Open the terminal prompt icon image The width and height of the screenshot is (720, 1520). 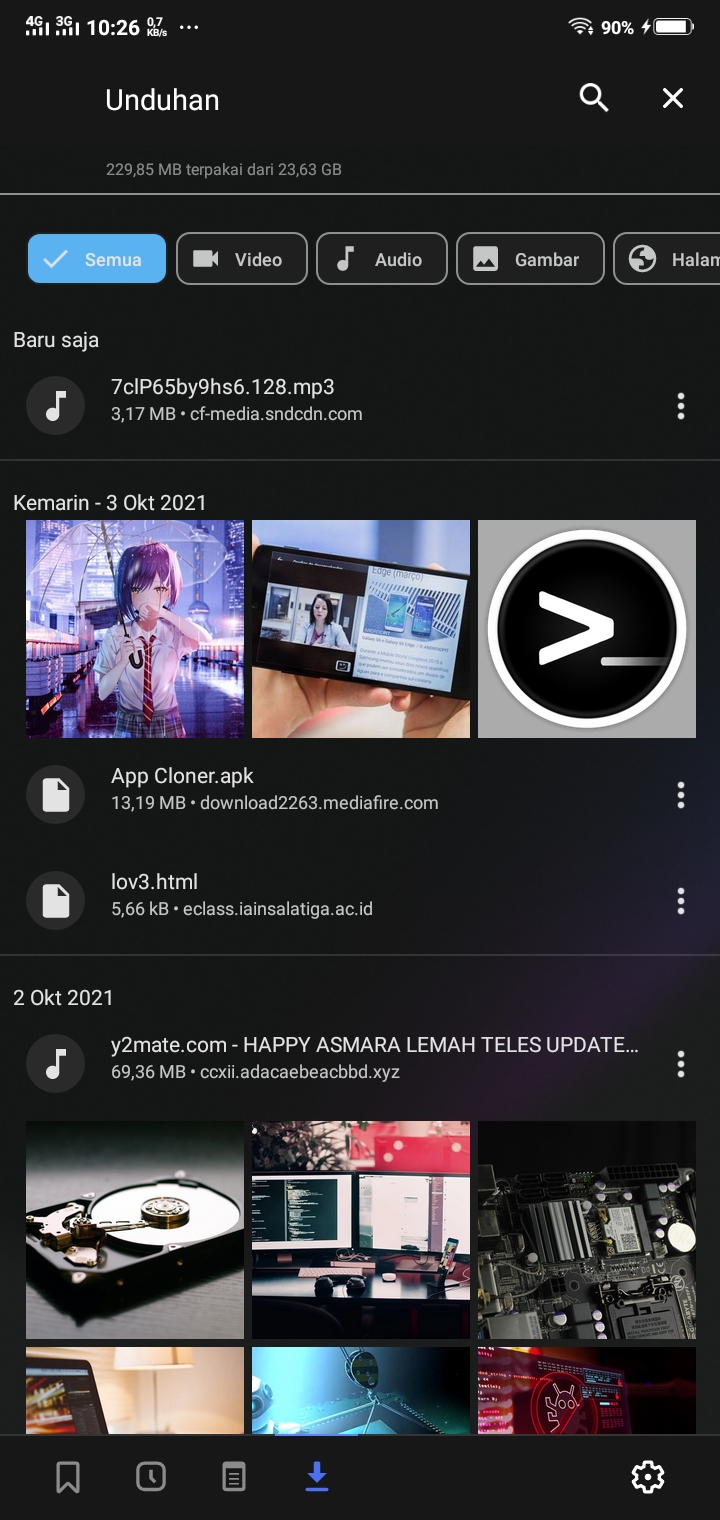click(587, 629)
